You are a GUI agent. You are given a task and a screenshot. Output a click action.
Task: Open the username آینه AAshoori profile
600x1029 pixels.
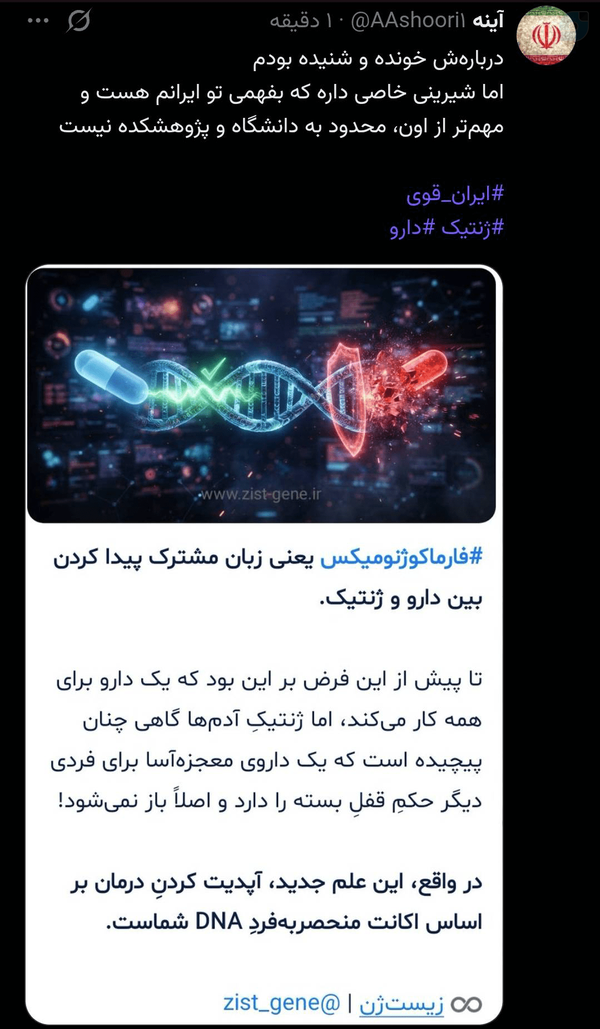429,21
